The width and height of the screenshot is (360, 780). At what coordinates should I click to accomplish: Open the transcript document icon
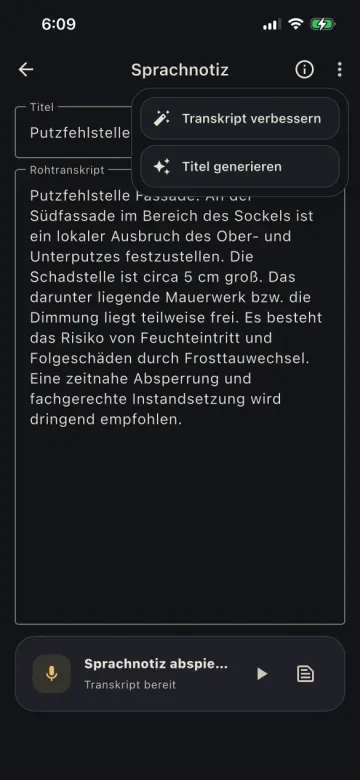305,674
